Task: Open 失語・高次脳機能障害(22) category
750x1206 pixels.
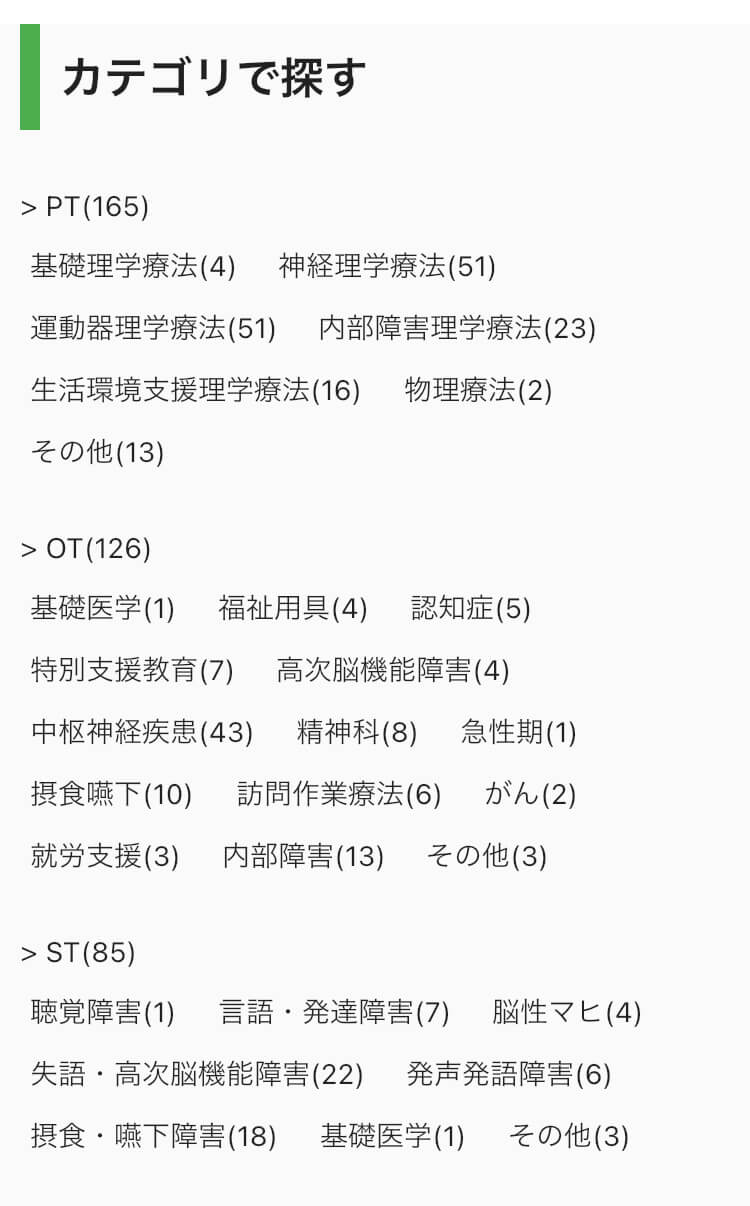Action: [x=197, y=1074]
